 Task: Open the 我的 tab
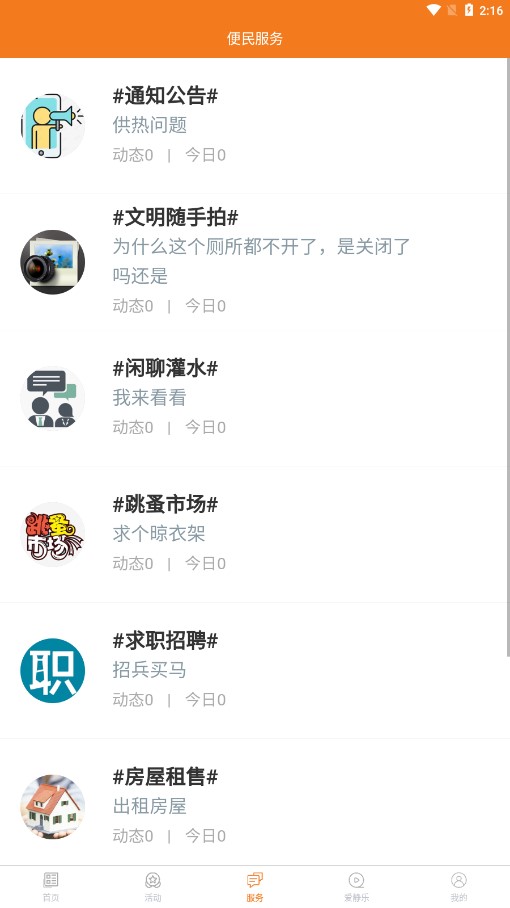458,887
